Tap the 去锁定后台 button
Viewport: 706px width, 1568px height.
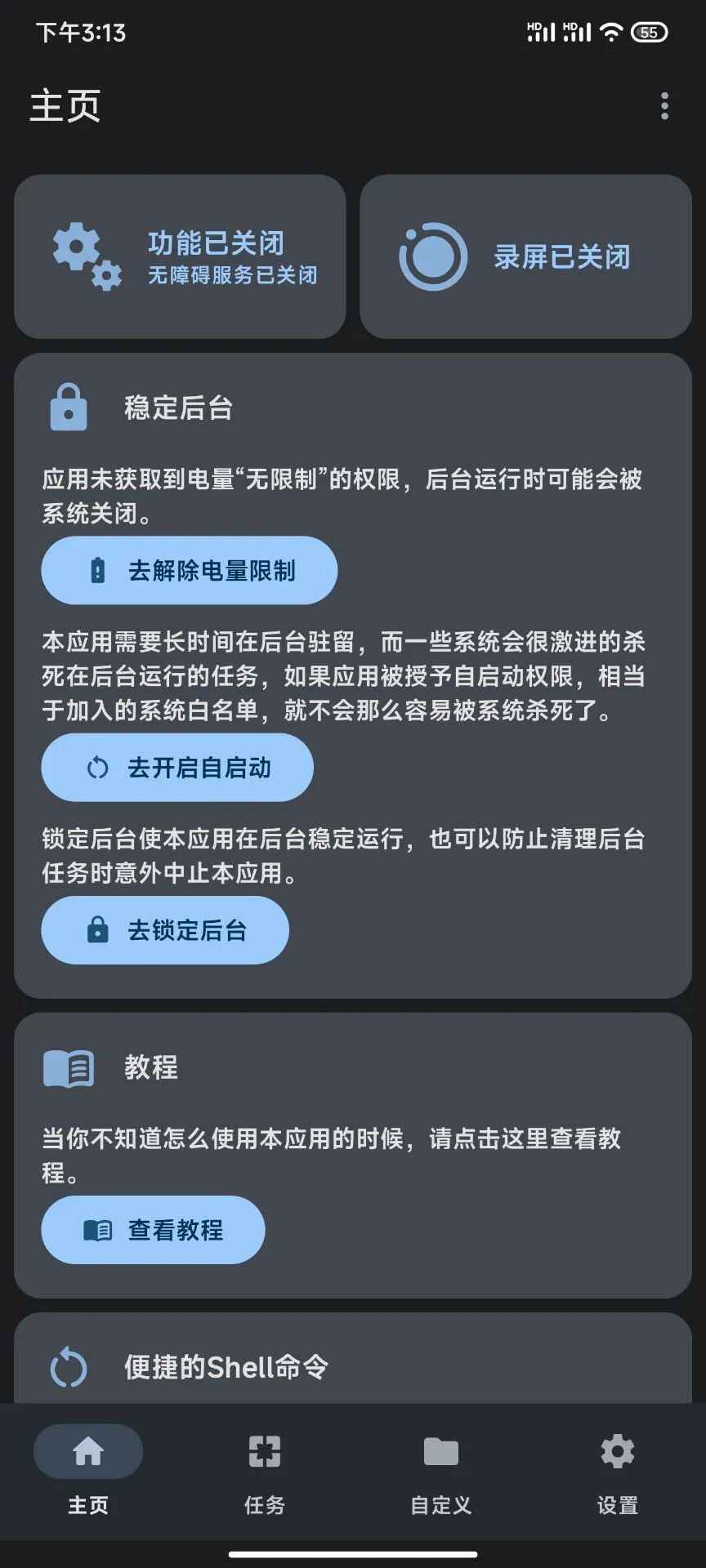(165, 929)
